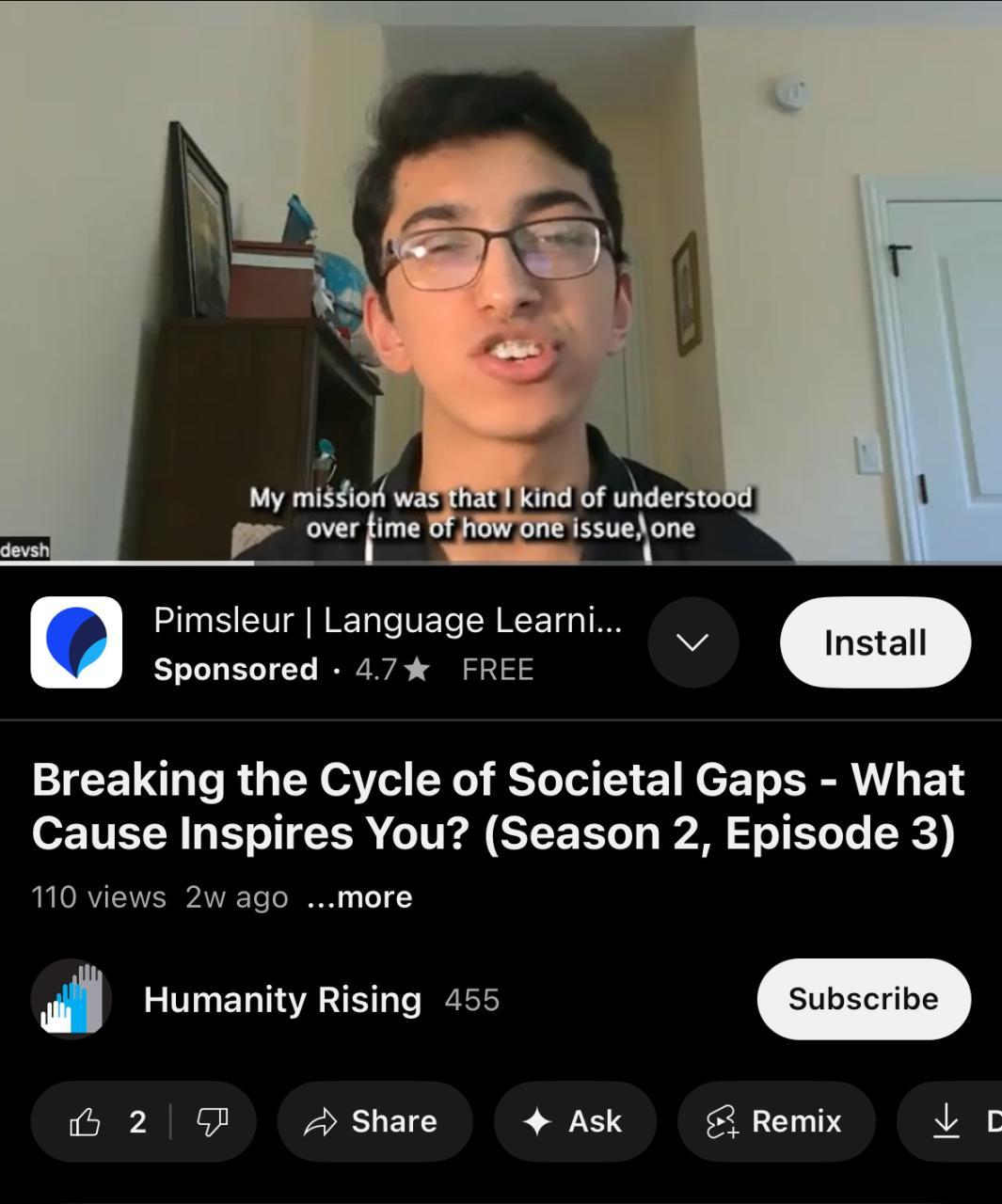
Task: Open the Humanity Rising channel
Action: [281, 999]
